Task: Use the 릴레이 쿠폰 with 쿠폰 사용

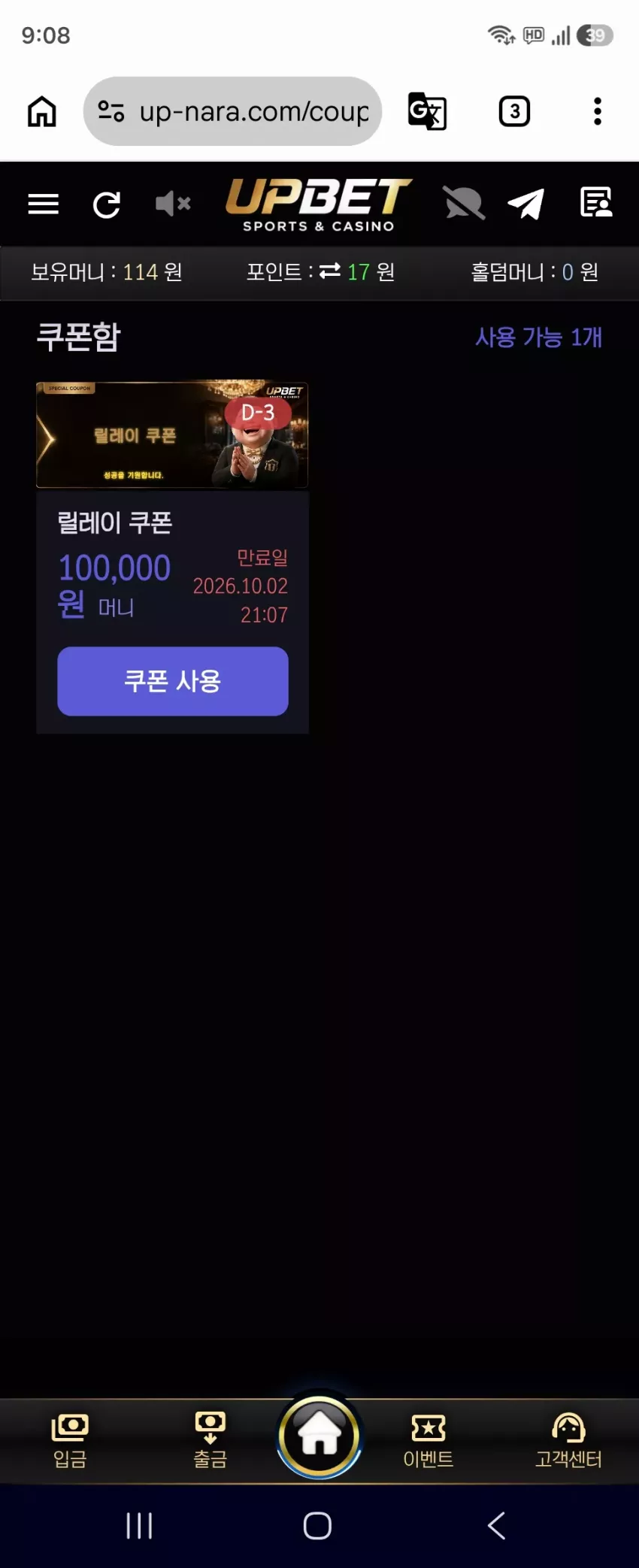Action: click(x=173, y=681)
